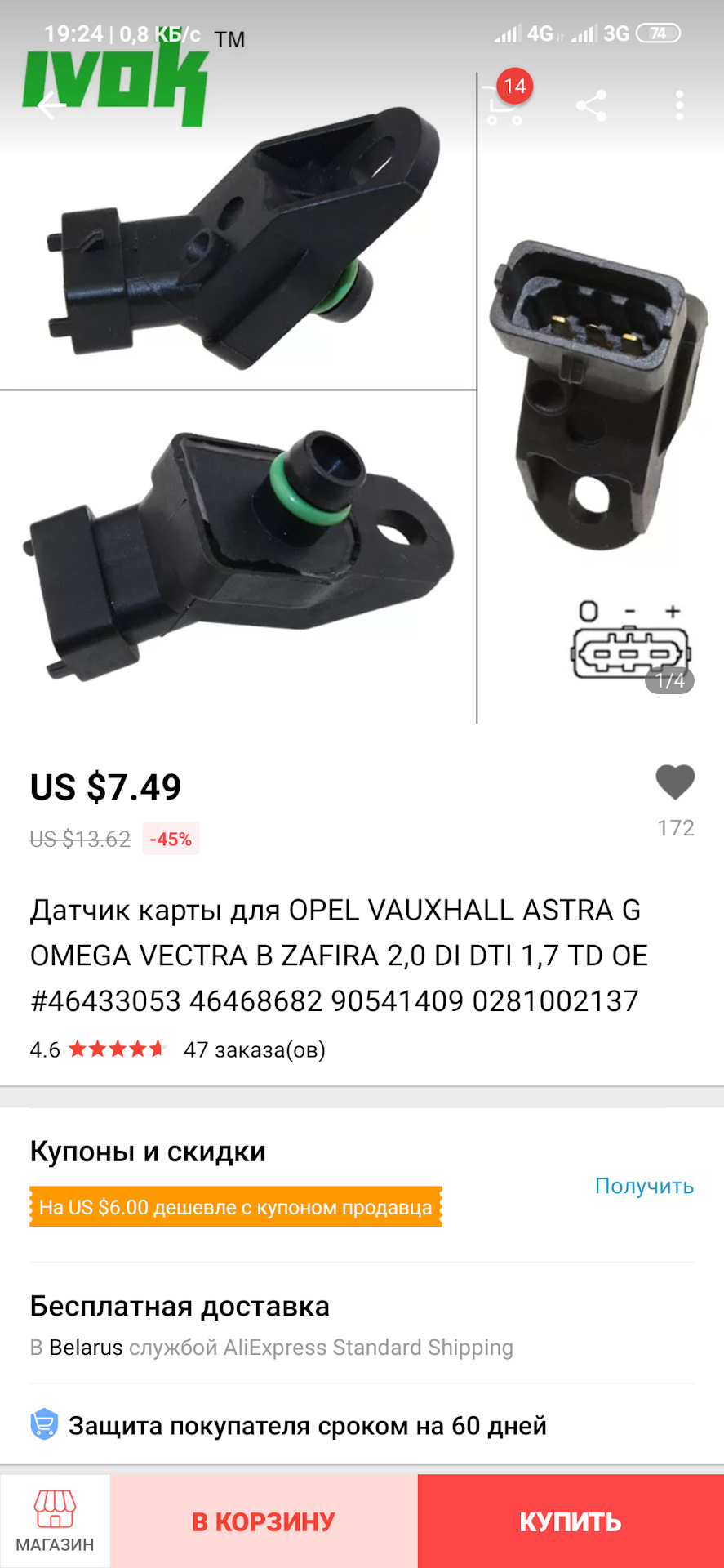
Task: Tap the buyer protection shield icon
Action: coord(42,1425)
